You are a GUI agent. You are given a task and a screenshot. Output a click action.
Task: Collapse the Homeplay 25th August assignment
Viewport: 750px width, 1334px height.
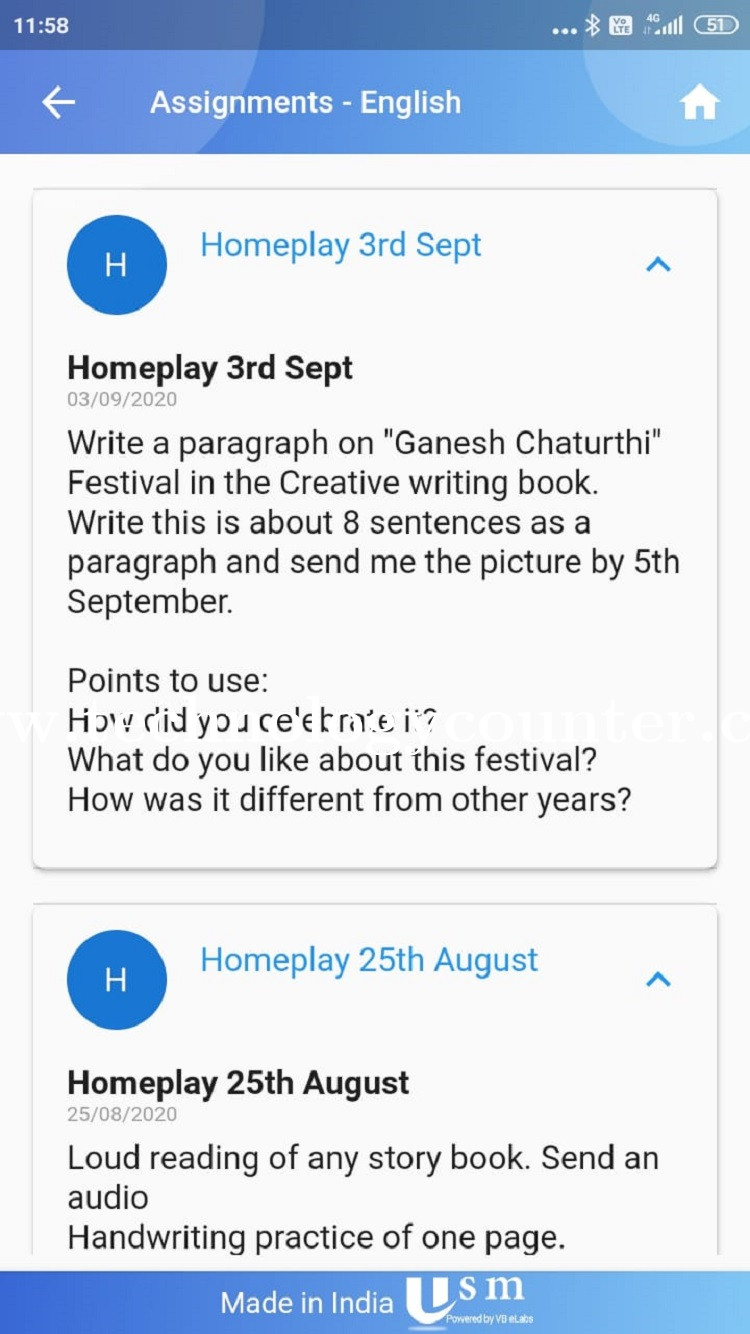(658, 980)
